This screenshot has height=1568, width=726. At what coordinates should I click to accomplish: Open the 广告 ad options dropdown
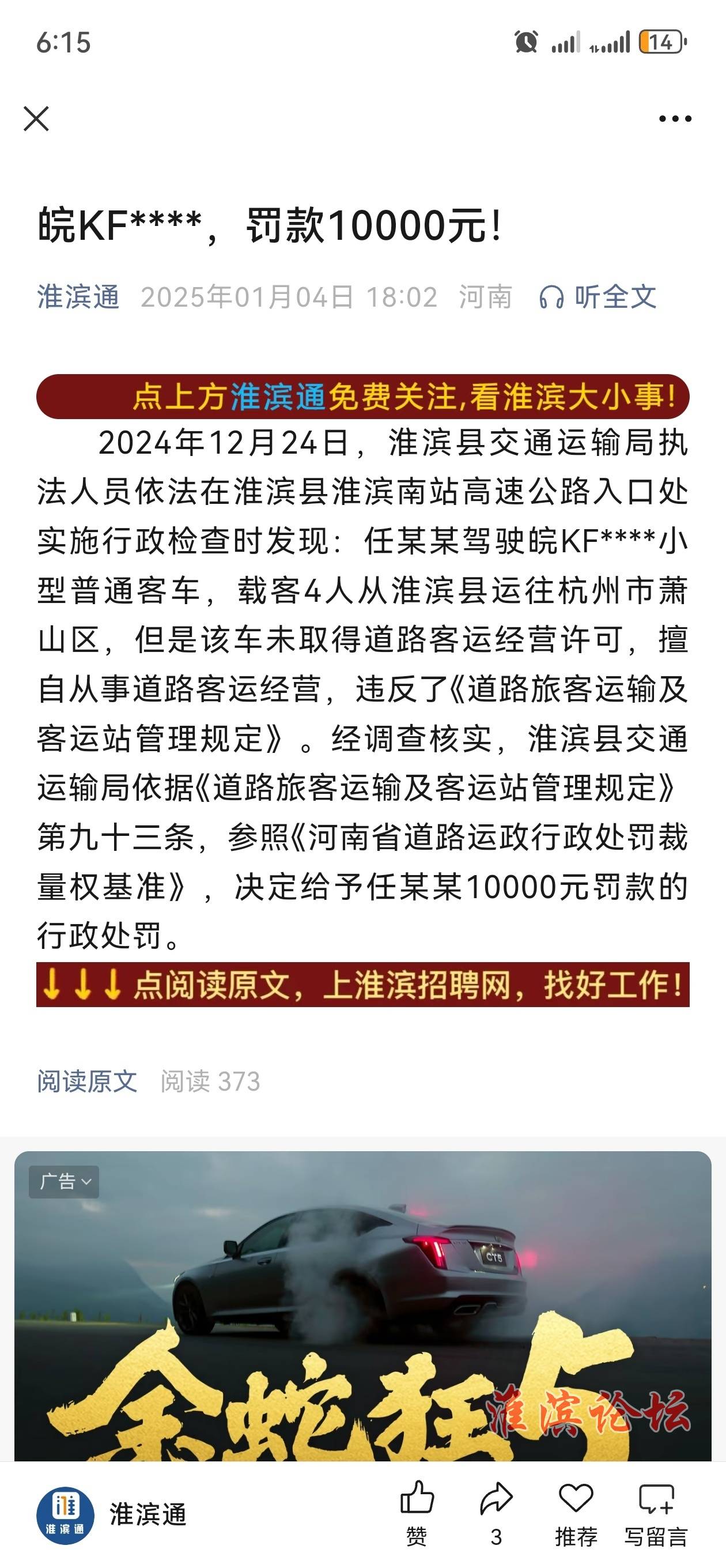(64, 1182)
